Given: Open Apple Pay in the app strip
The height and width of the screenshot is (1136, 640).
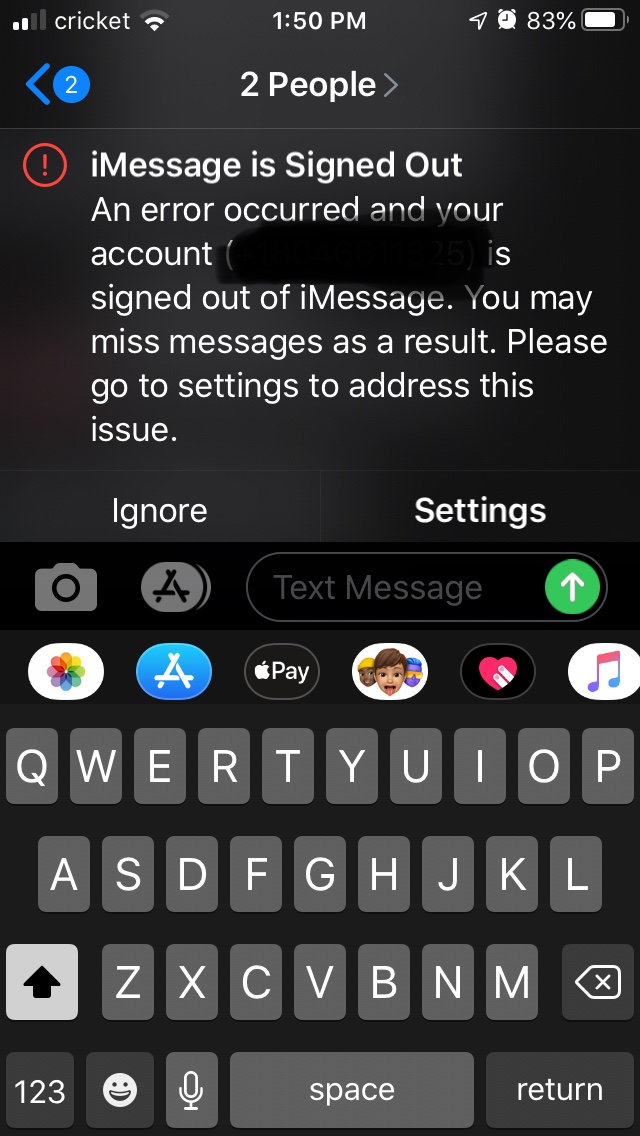Looking at the screenshot, I should point(282,671).
